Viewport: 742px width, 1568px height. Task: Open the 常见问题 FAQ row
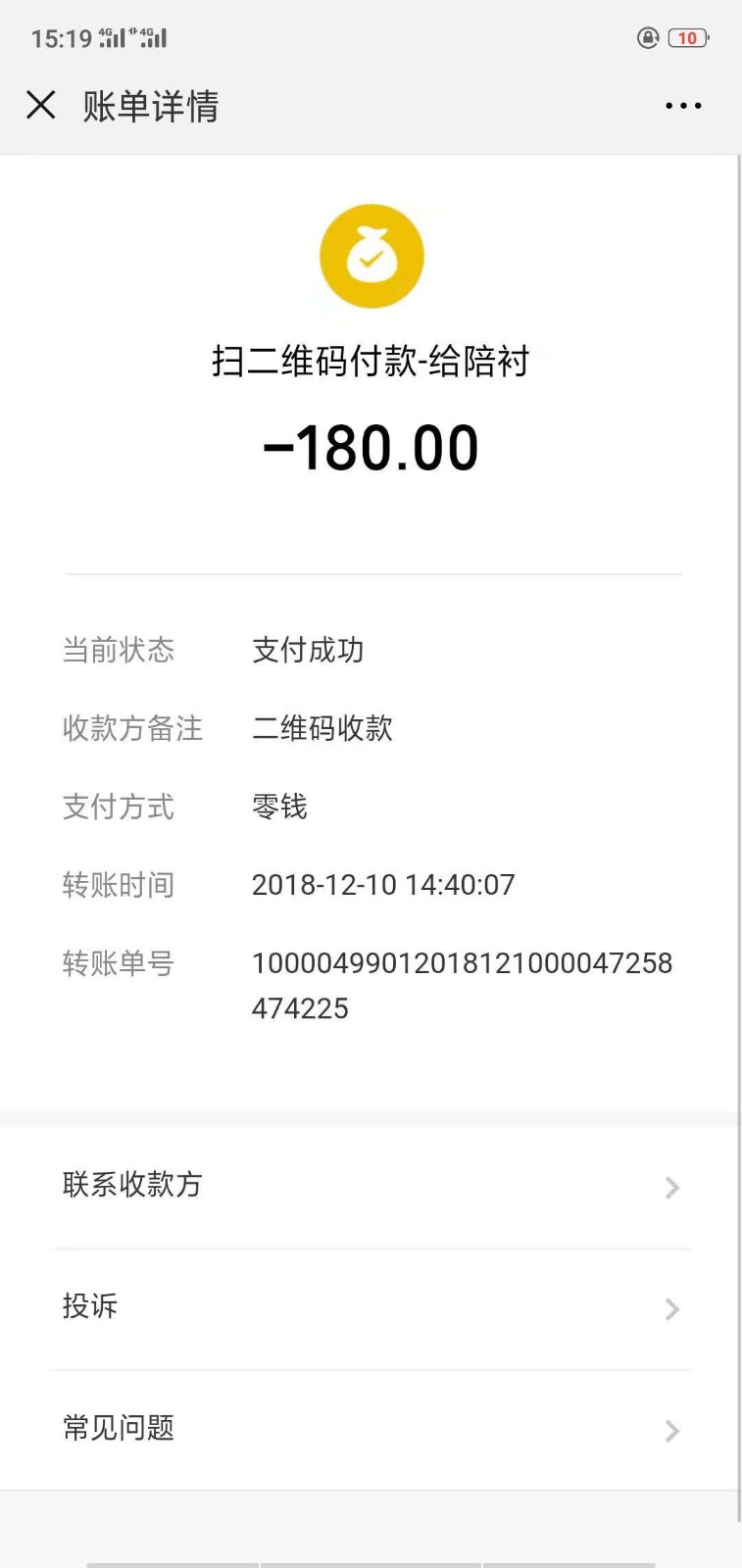point(371,1430)
